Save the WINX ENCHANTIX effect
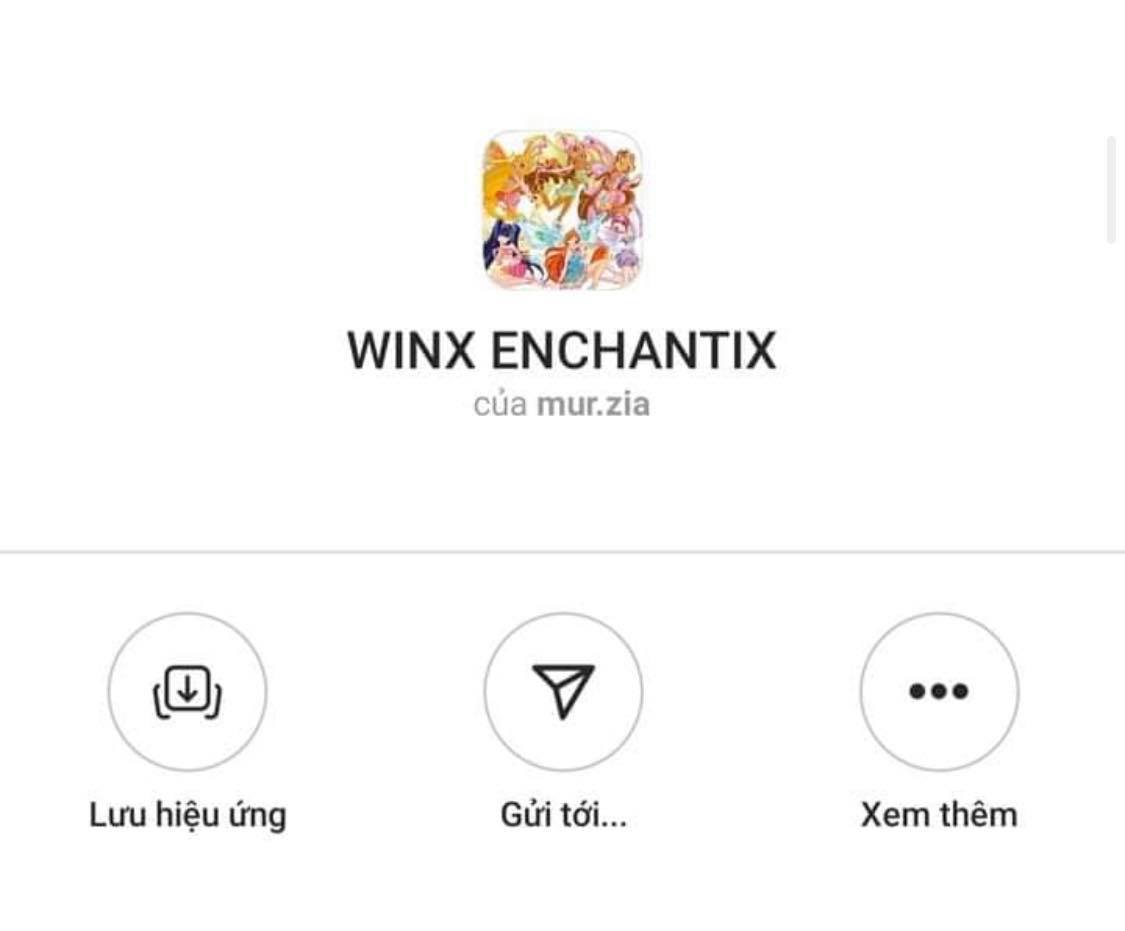1125x931 pixels. 187,691
